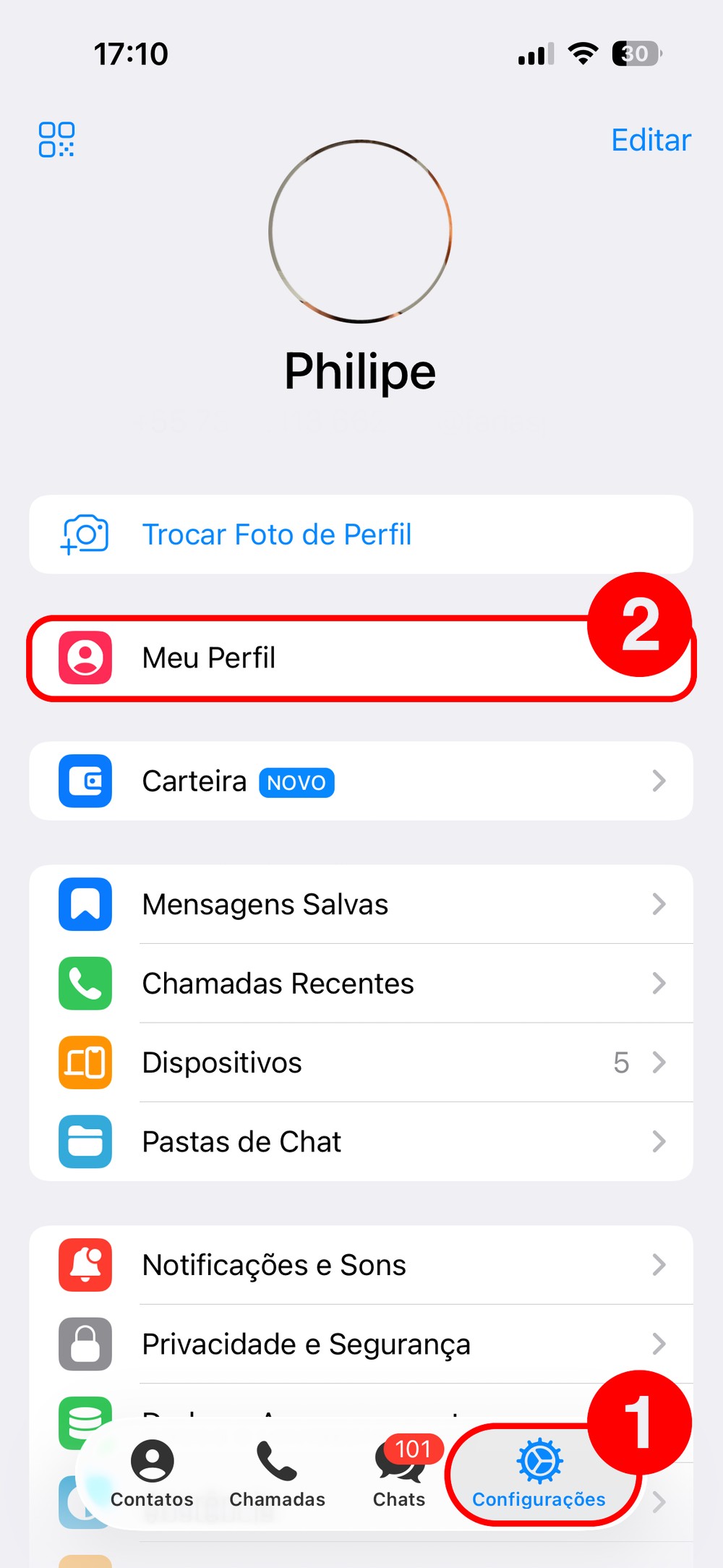Open the Carteira row
The height and width of the screenshot is (1568, 723).
(x=360, y=781)
